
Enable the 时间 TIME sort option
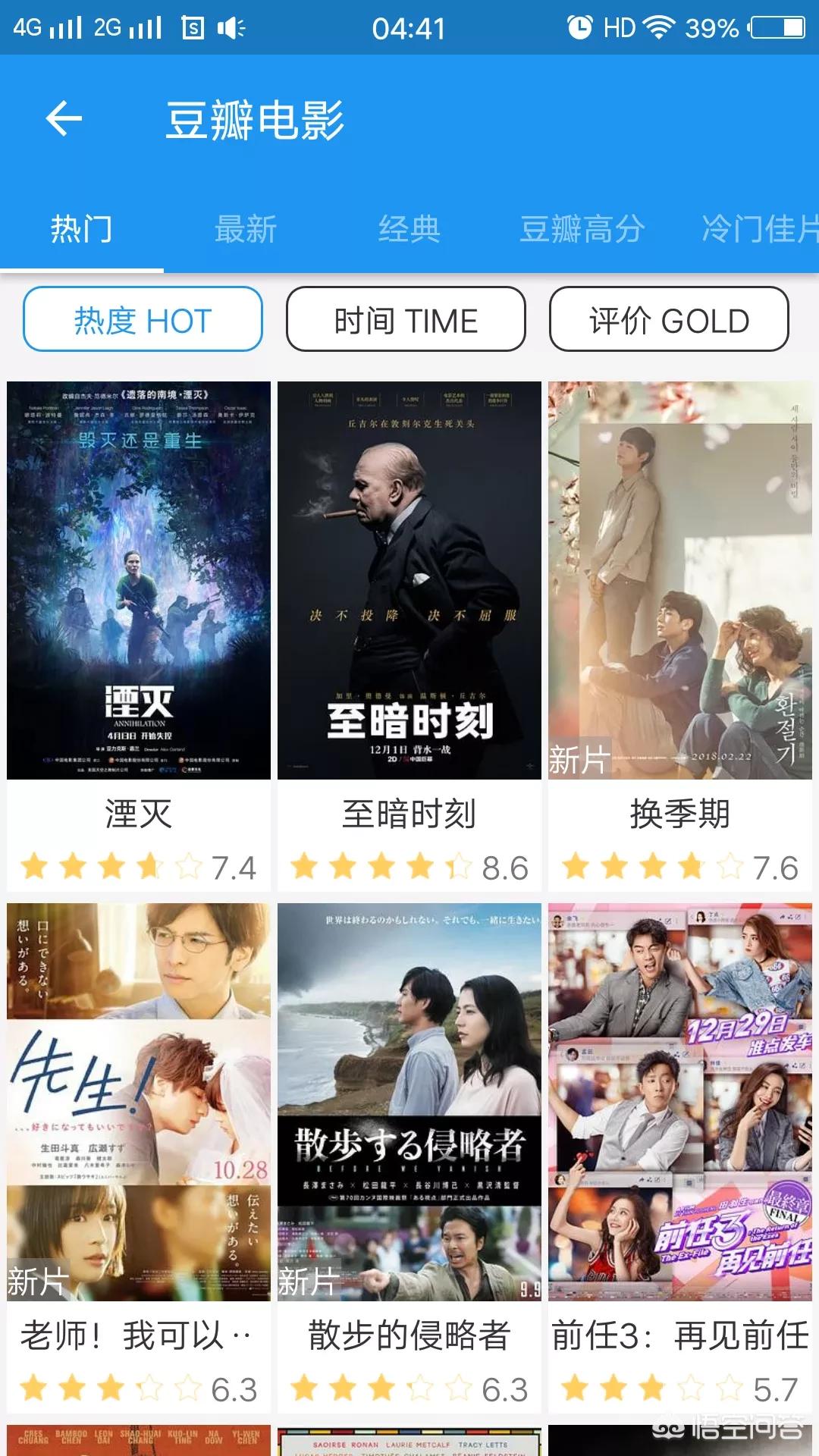[405, 320]
